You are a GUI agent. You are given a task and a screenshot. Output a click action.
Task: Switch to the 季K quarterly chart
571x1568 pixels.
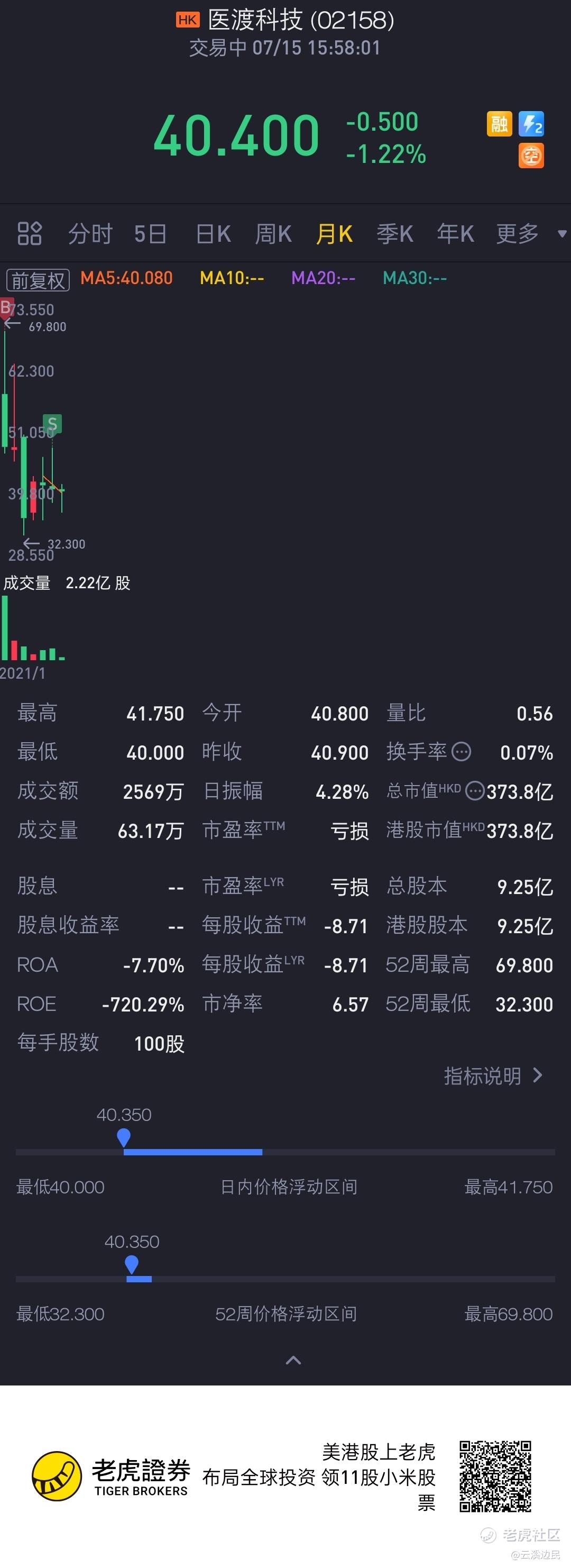click(394, 234)
